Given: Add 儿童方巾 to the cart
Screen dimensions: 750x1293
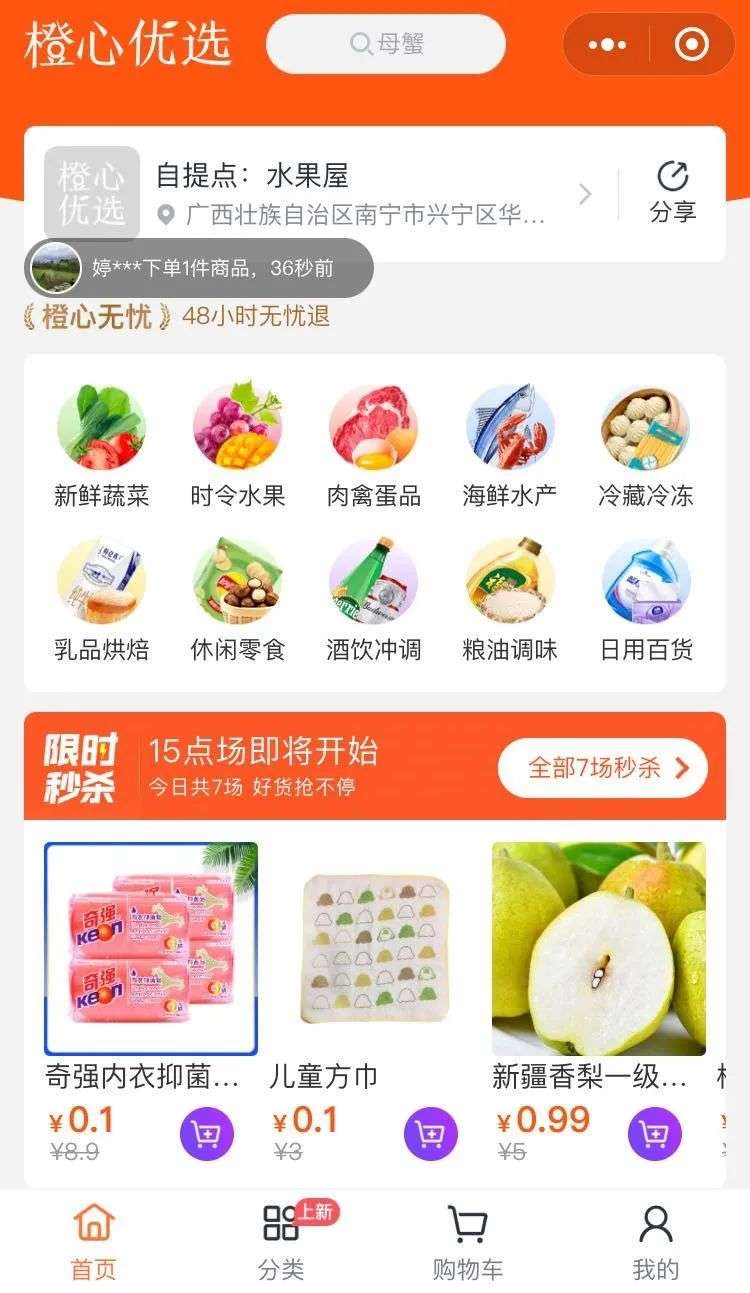Looking at the screenshot, I should click(431, 1135).
